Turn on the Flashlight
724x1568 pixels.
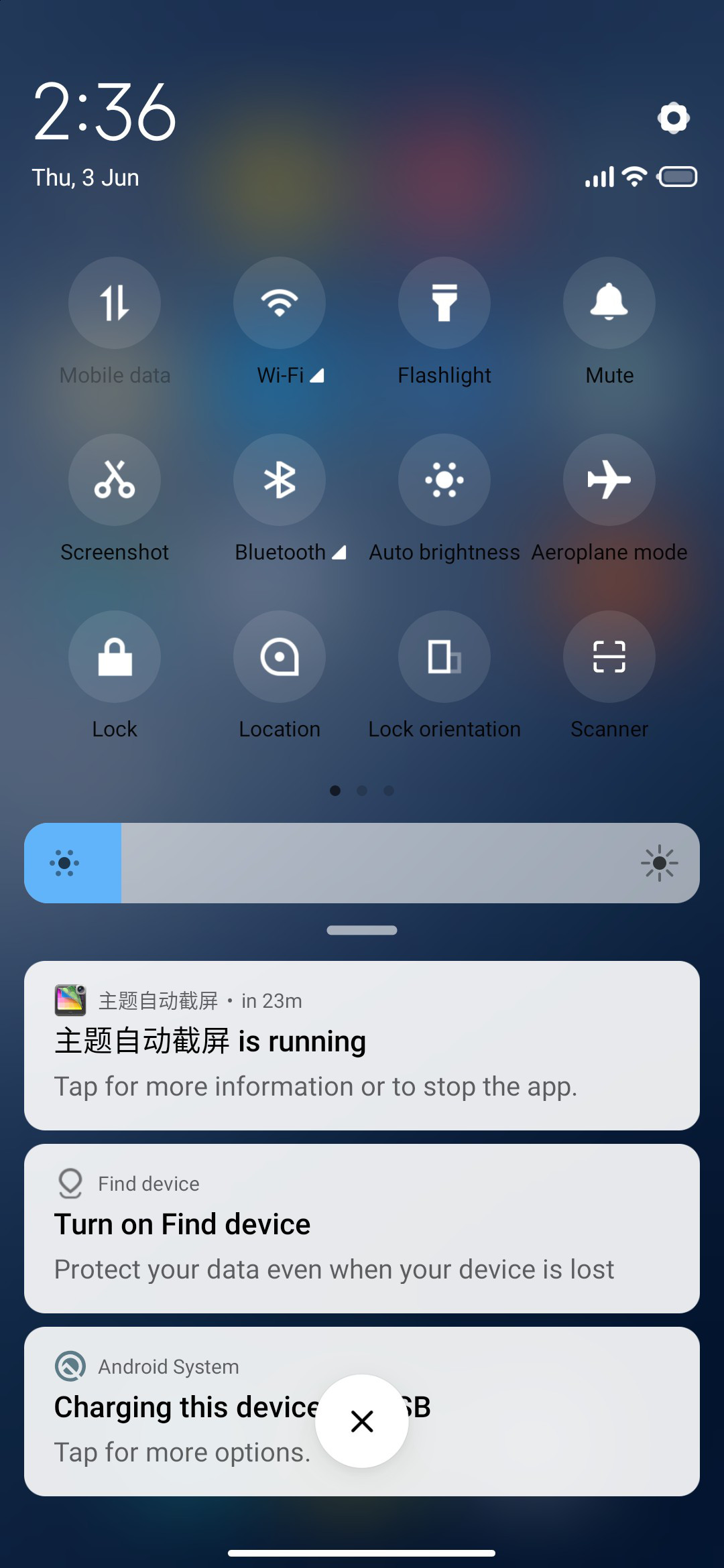[x=444, y=303]
